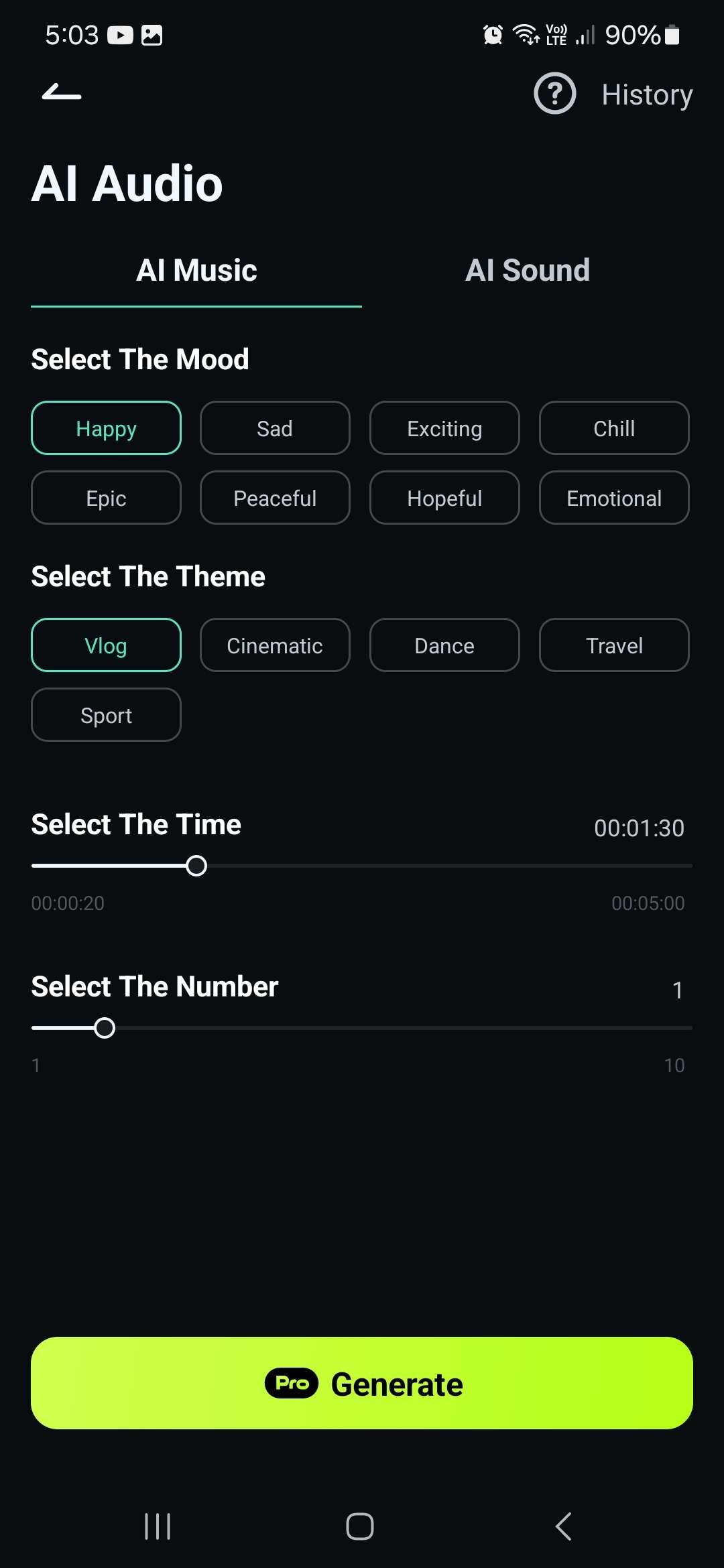
Task: Tap the Select The Number slider track
Action: tap(402, 1028)
